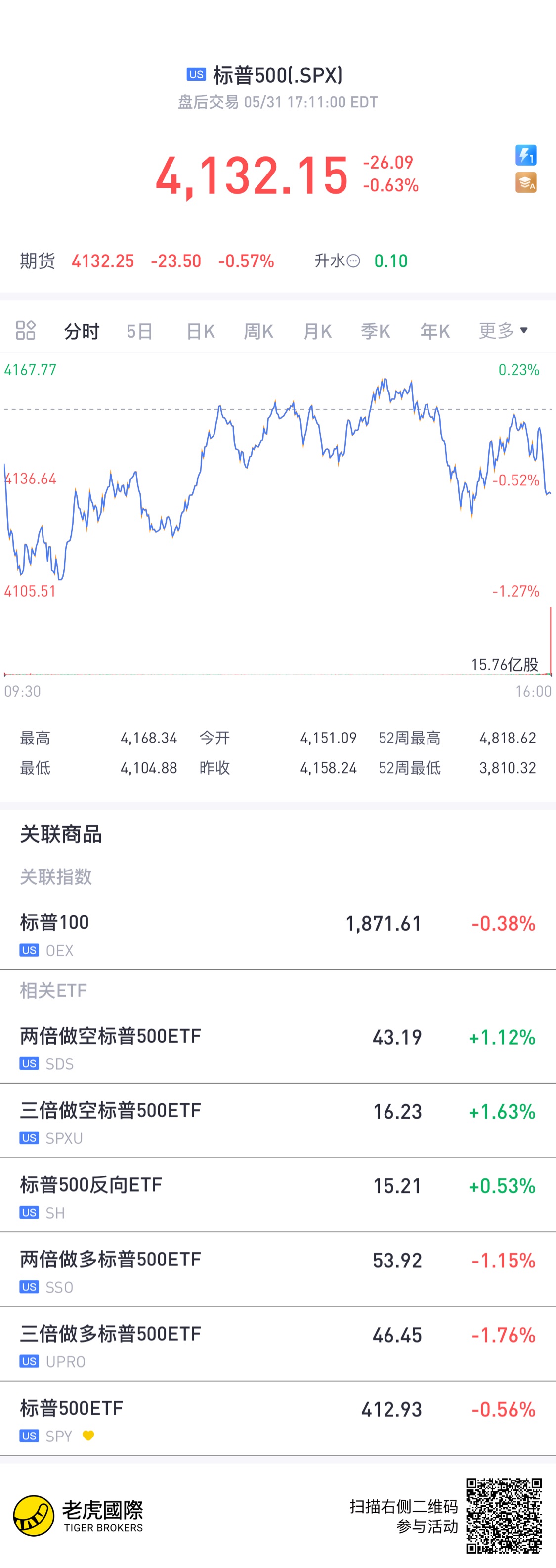Screen dimensions: 556x1568
Task: Switch to 年K chart
Action: [x=435, y=331]
